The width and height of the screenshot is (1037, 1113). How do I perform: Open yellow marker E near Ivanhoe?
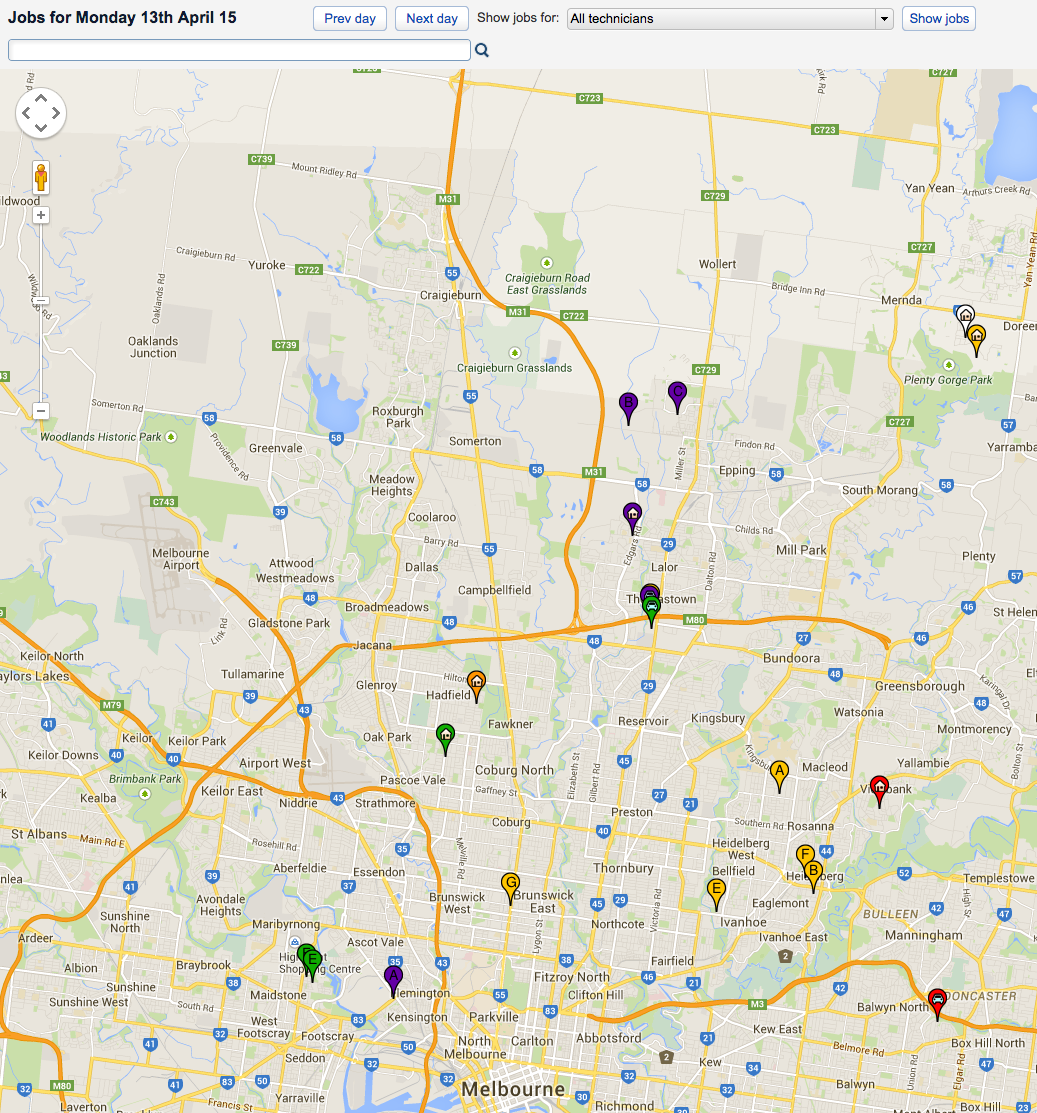[x=716, y=890]
